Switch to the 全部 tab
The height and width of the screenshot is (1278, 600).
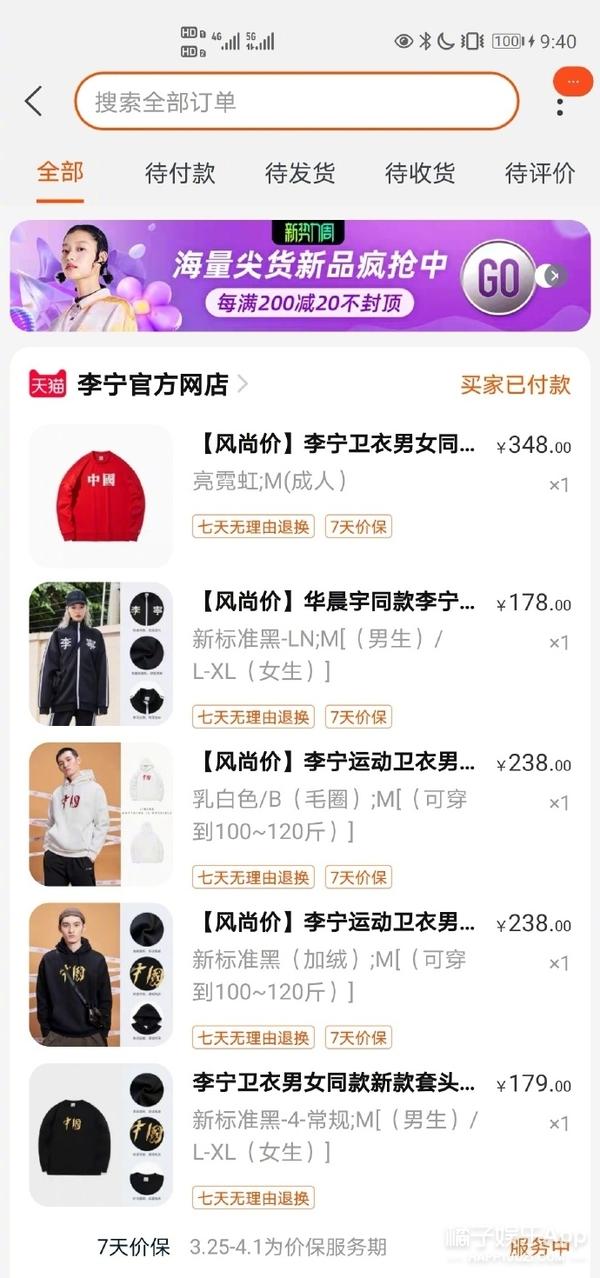pyautogui.click(x=60, y=172)
